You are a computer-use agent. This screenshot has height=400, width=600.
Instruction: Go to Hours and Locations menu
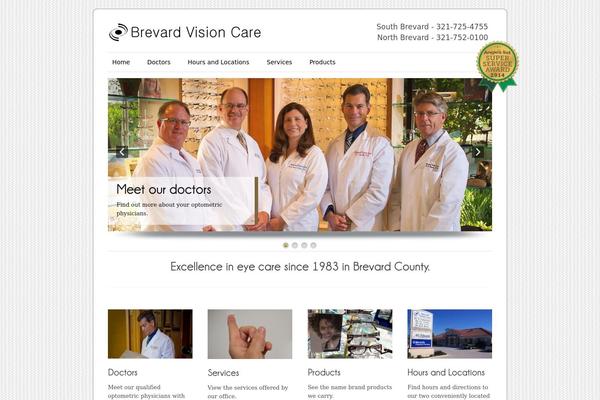(x=218, y=62)
